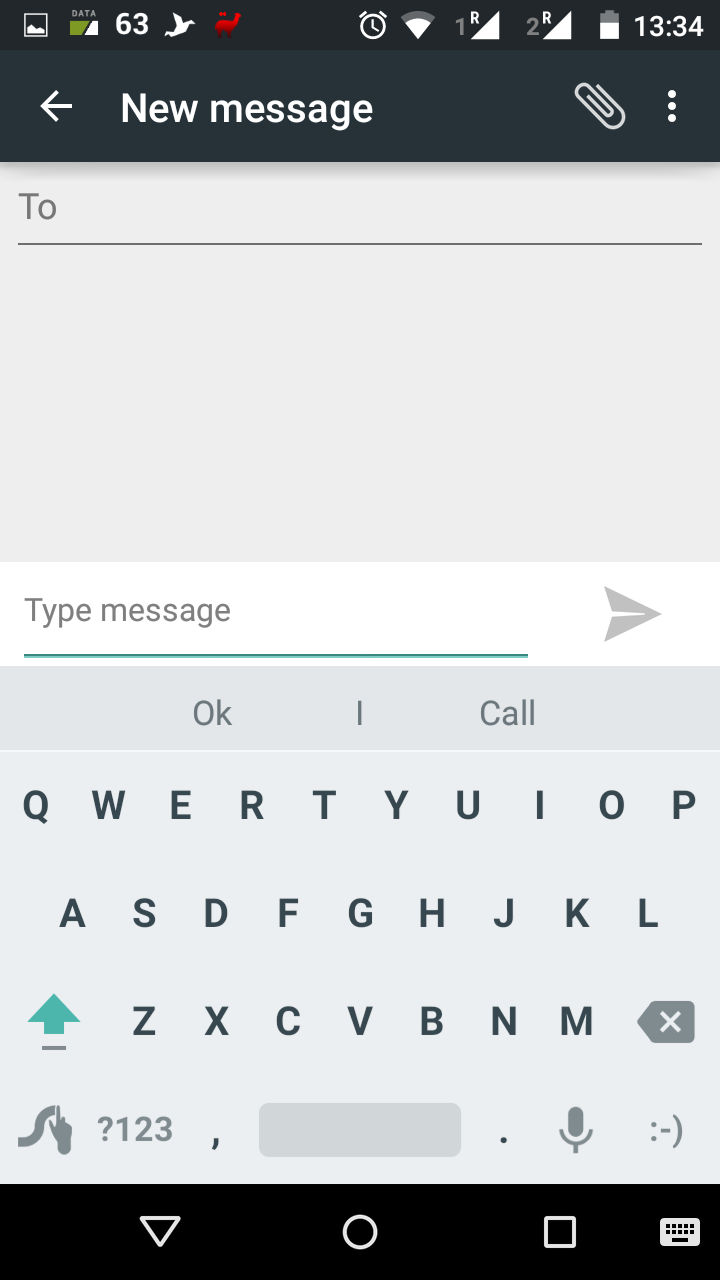Tap the space bar
This screenshot has height=1280, width=720.
coord(360,1130)
